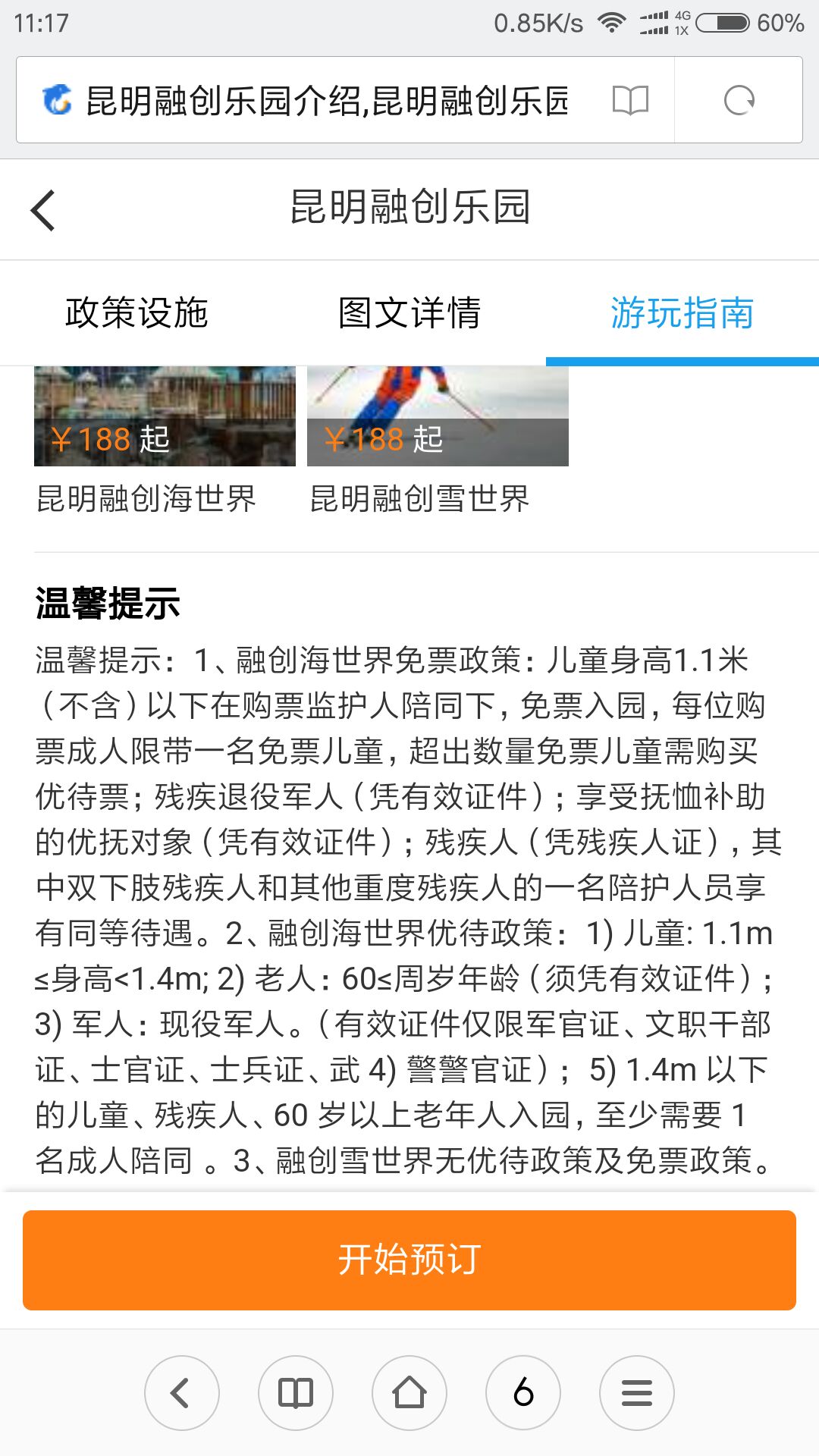
Task: Reload the current page
Action: tap(739, 100)
